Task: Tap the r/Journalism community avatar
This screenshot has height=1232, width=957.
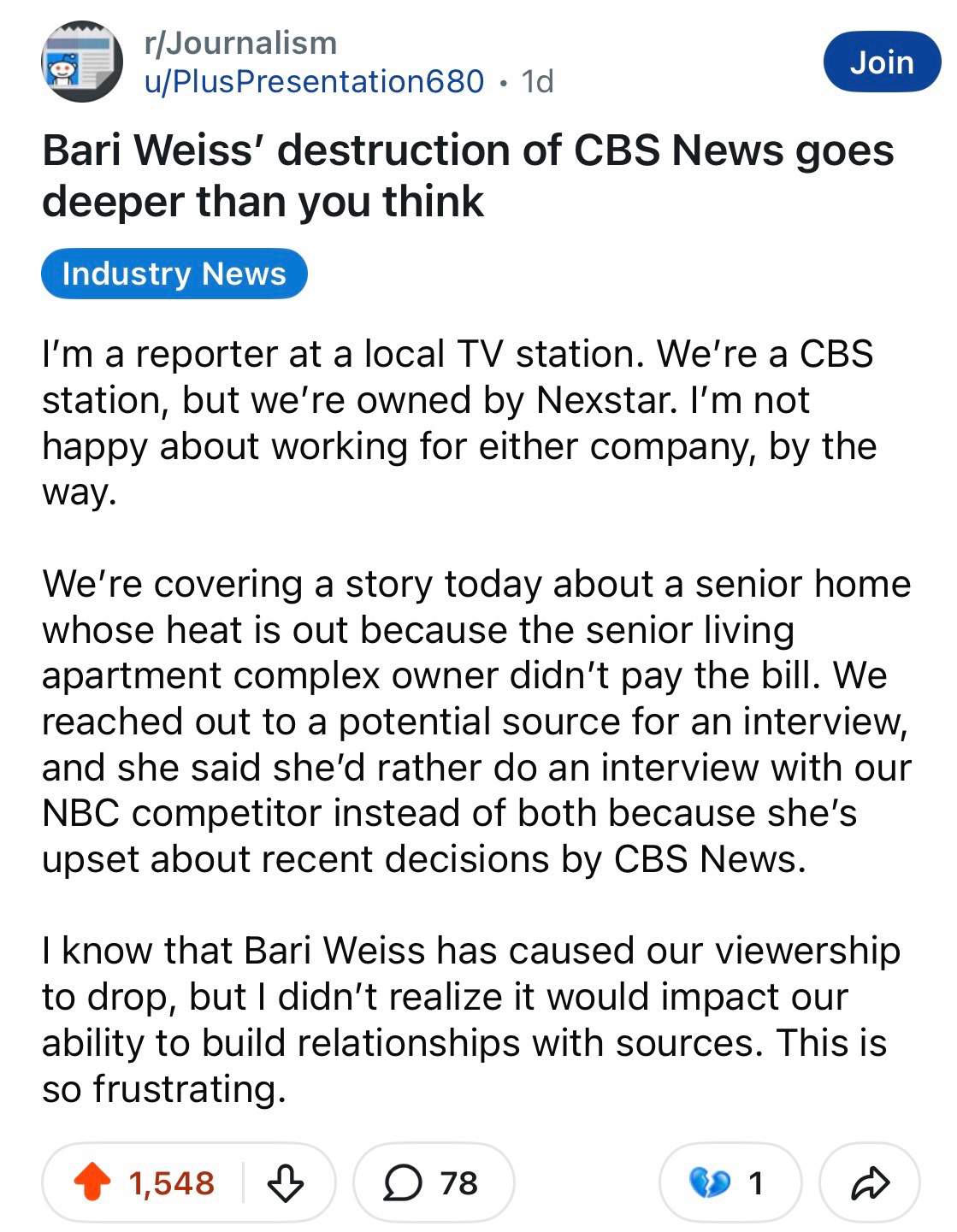Action: pos(81,62)
